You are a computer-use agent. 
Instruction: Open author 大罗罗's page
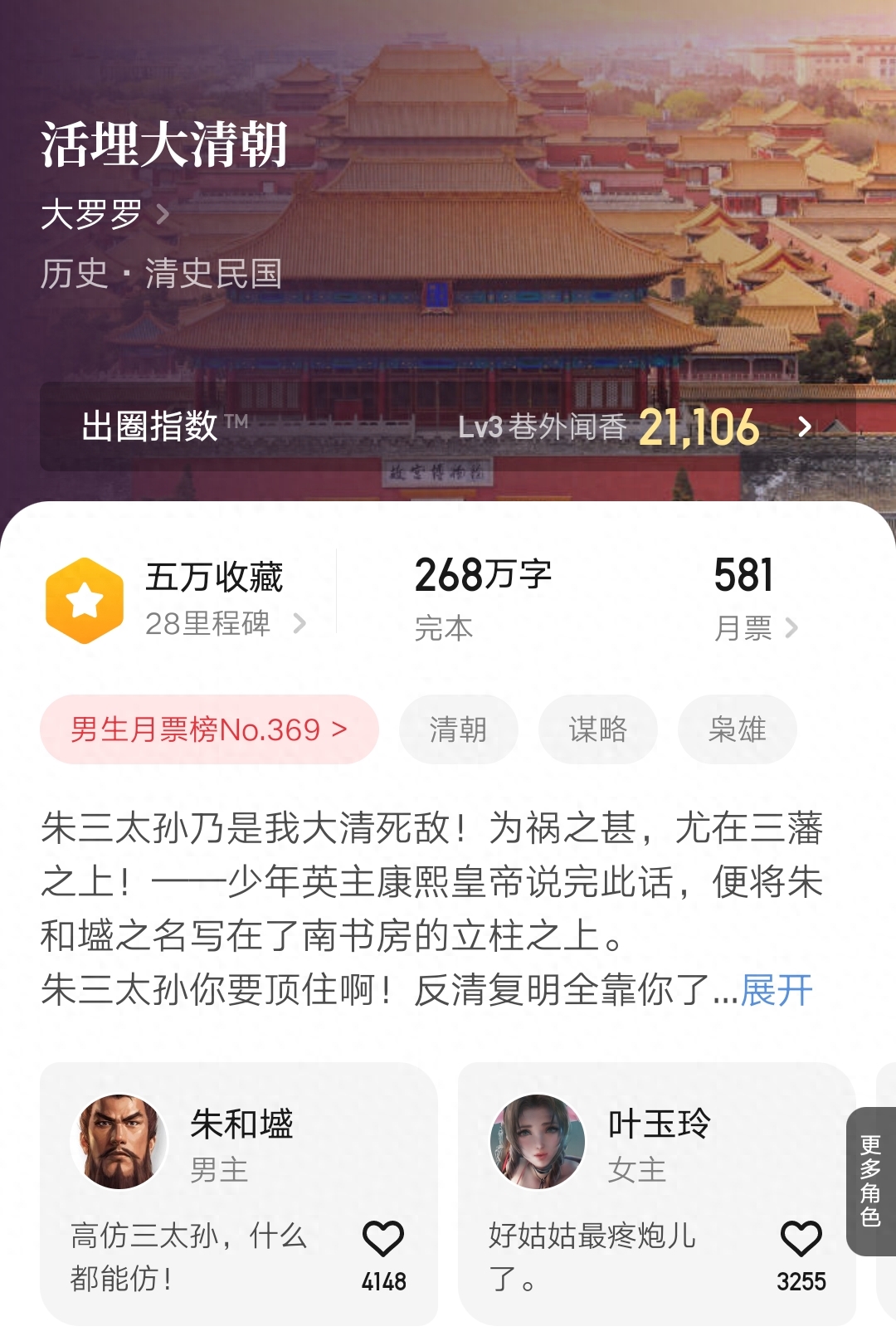click(105, 215)
